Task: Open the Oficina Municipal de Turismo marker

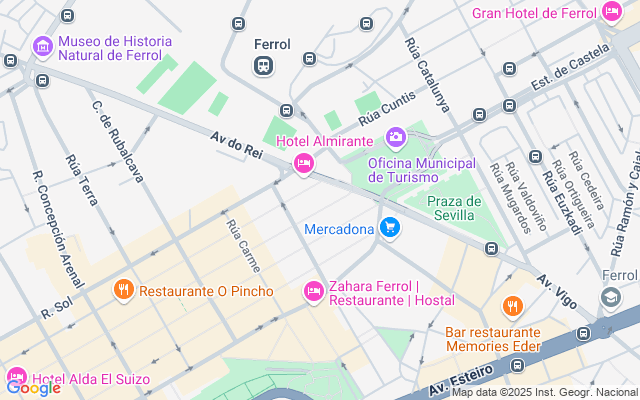Action: pos(395,137)
